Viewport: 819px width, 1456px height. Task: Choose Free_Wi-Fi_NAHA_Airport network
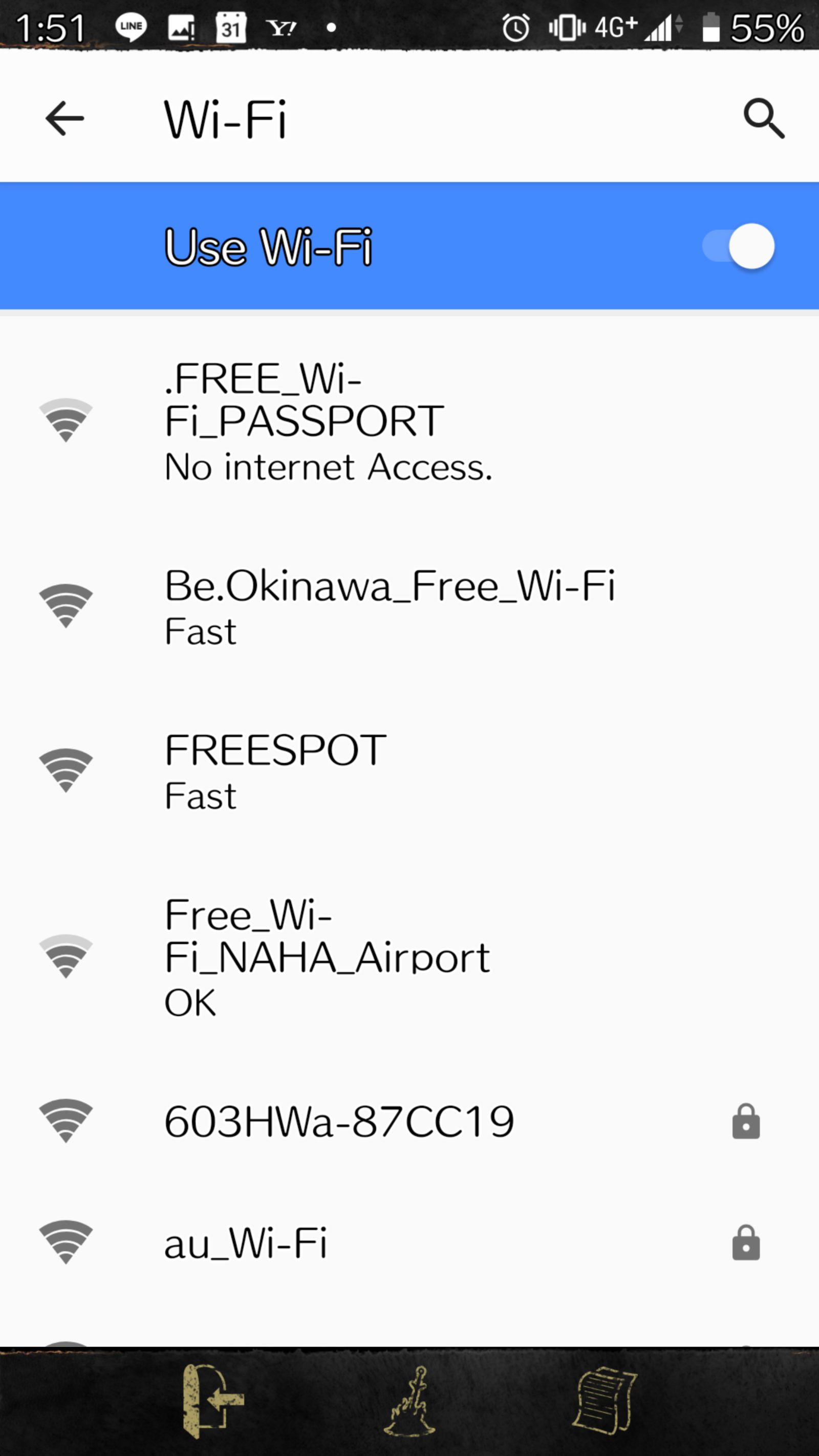pyautogui.click(x=327, y=956)
